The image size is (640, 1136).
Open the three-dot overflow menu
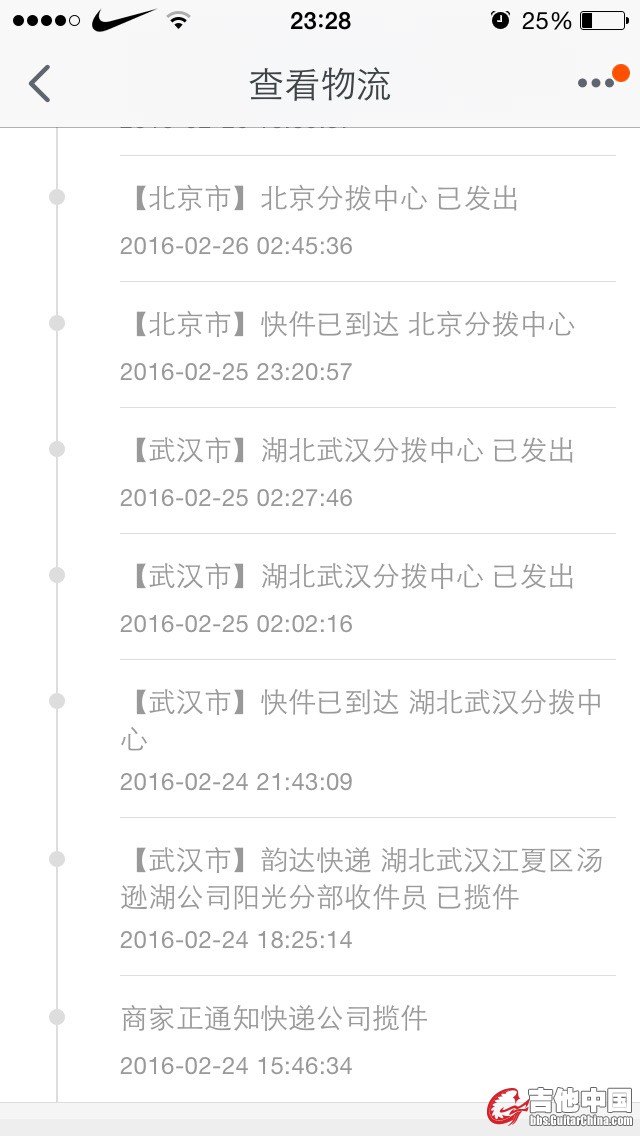click(x=597, y=83)
